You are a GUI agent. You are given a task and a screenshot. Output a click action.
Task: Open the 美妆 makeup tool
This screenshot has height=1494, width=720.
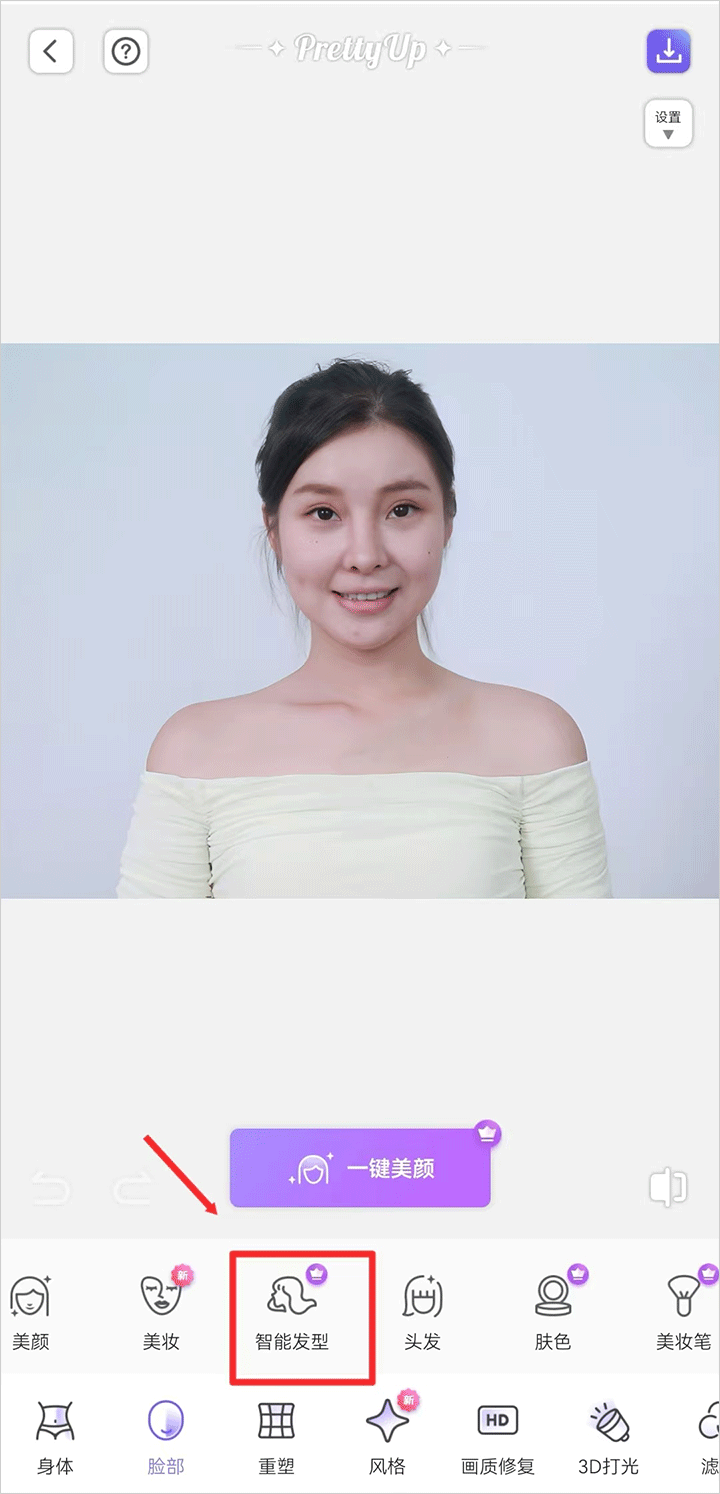tap(161, 1312)
